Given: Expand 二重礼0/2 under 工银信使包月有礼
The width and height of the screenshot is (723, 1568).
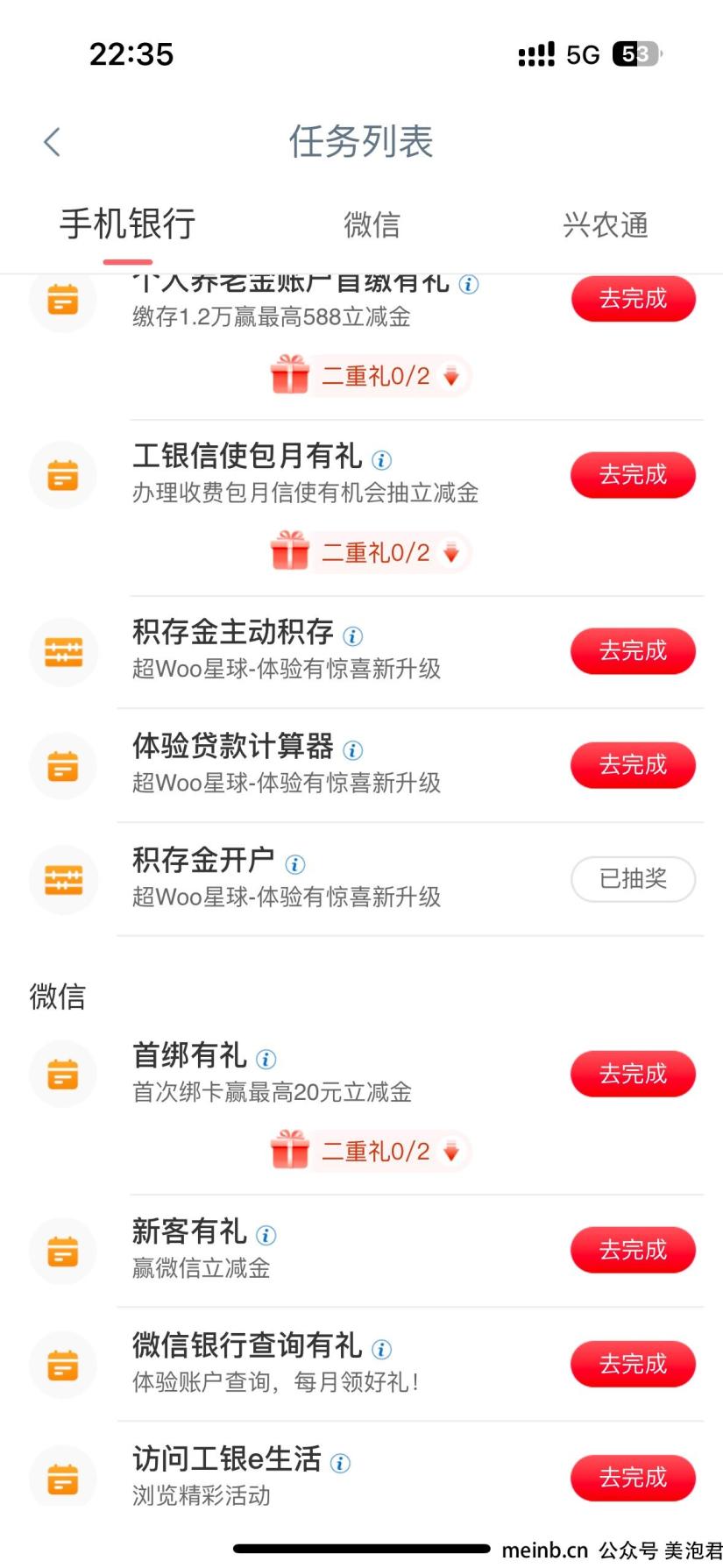Looking at the screenshot, I should click(370, 552).
